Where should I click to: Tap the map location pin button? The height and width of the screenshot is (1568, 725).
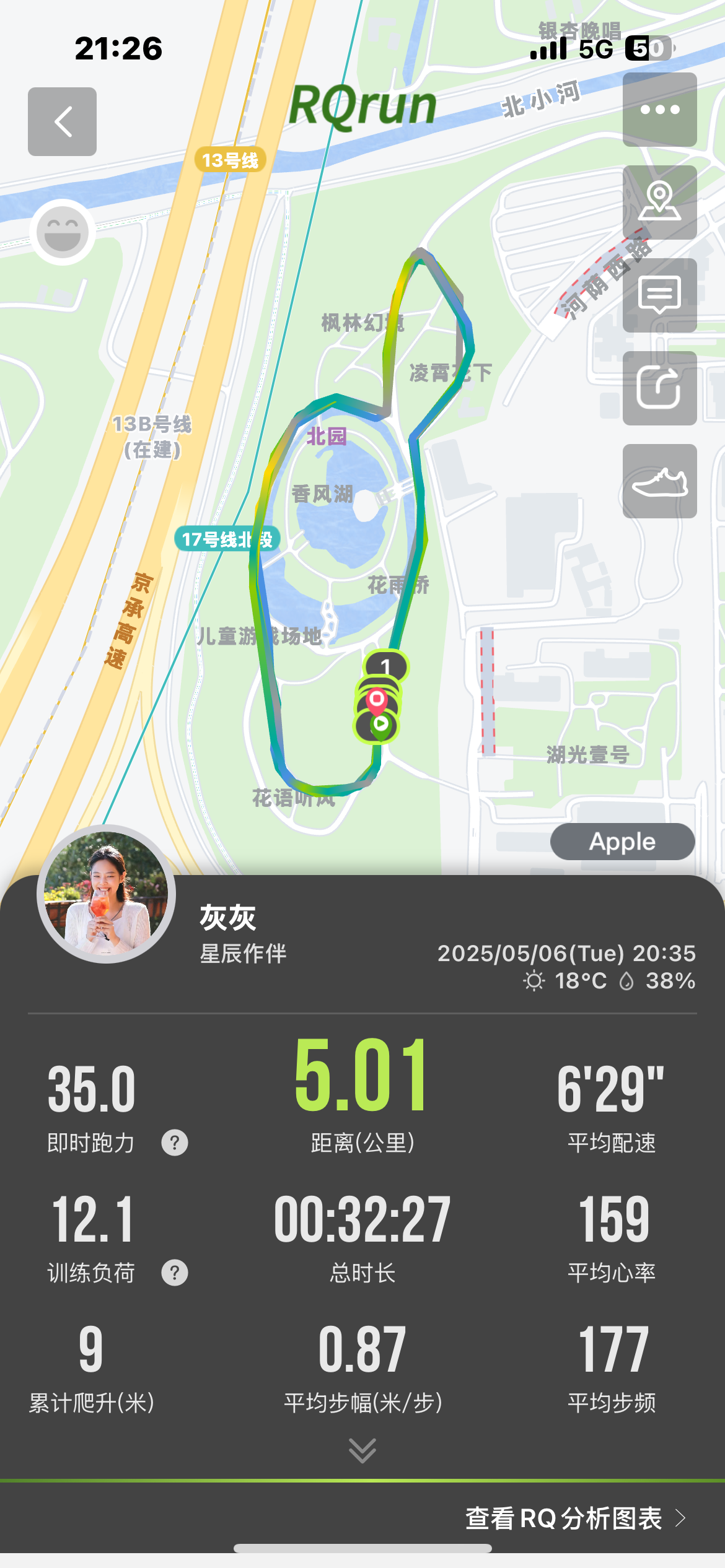(x=659, y=203)
